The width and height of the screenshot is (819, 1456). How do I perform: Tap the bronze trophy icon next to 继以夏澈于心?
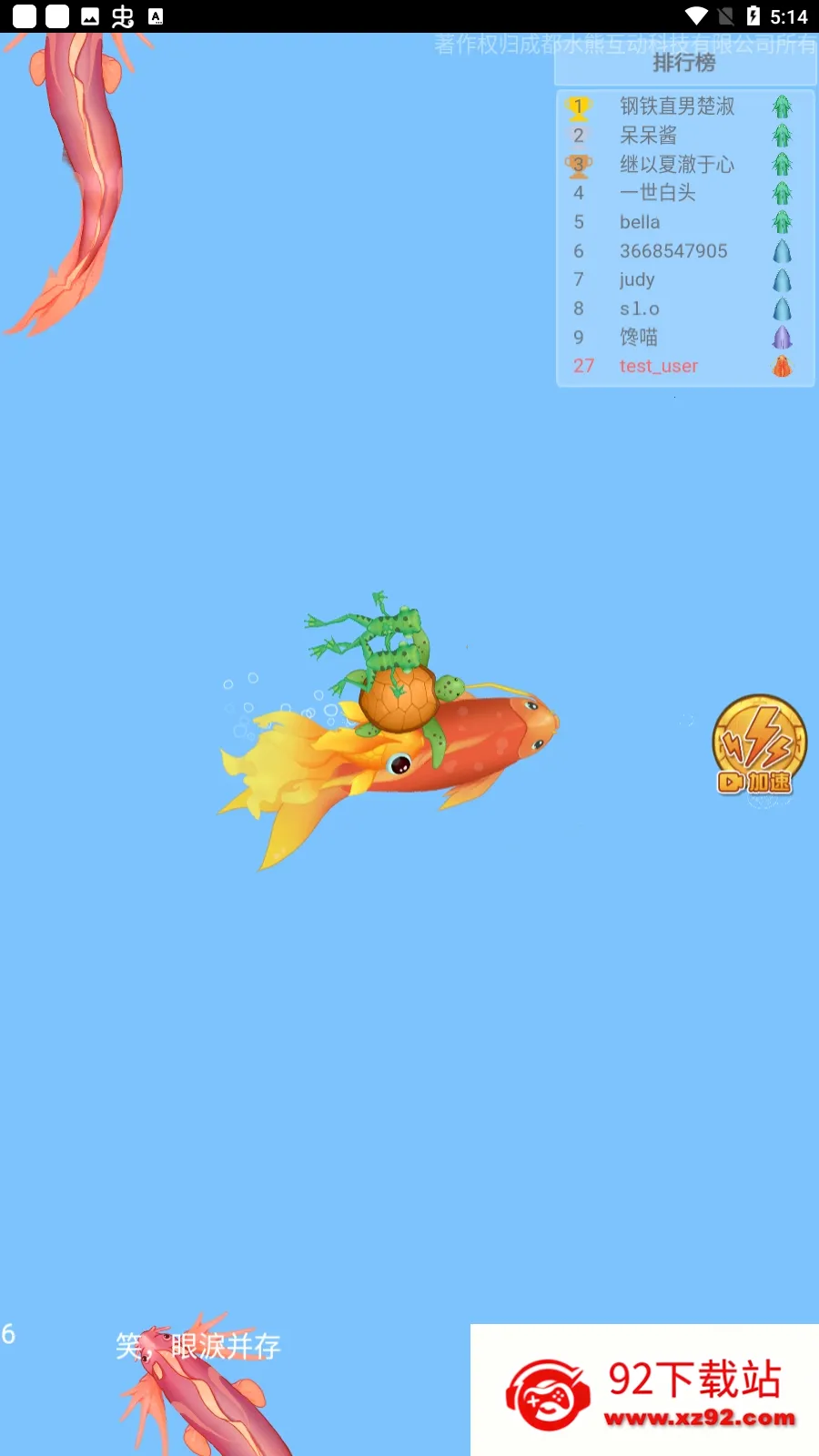click(x=579, y=165)
